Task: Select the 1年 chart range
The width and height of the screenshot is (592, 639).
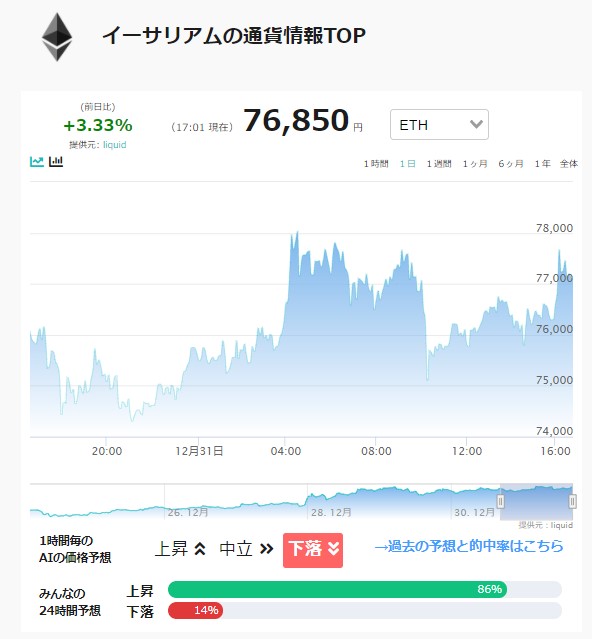Action: pyautogui.click(x=542, y=164)
